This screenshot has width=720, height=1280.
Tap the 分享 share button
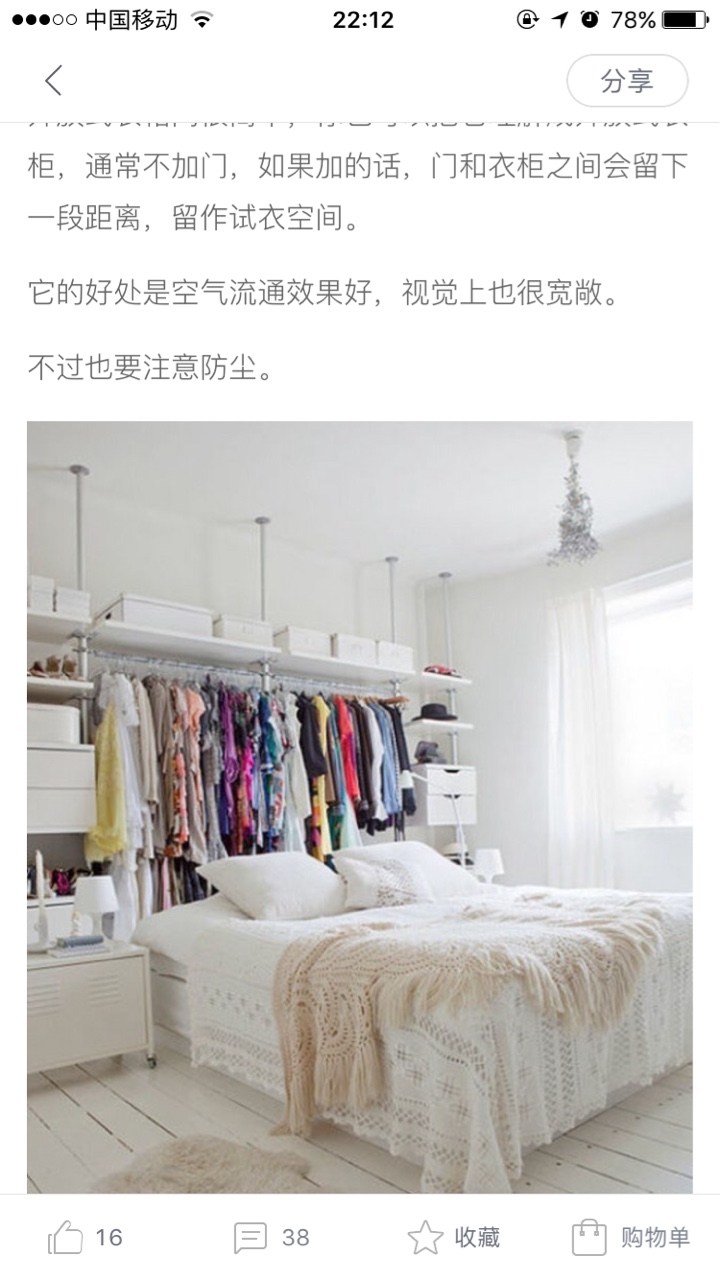pyautogui.click(x=627, y=81)
